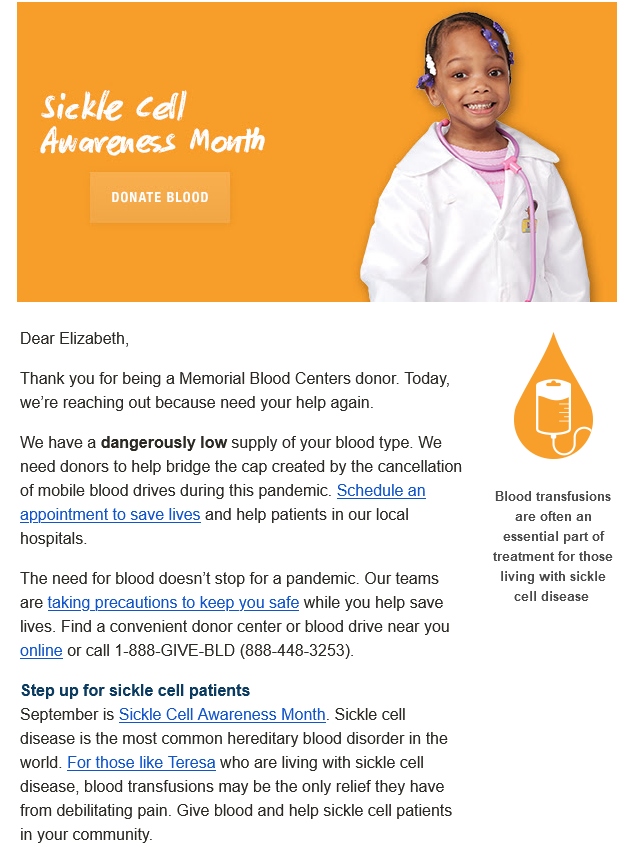Open the Sickle Cell Awareness Month link
The width and height of the screenshot is (637, 847).
click(222, 715)
